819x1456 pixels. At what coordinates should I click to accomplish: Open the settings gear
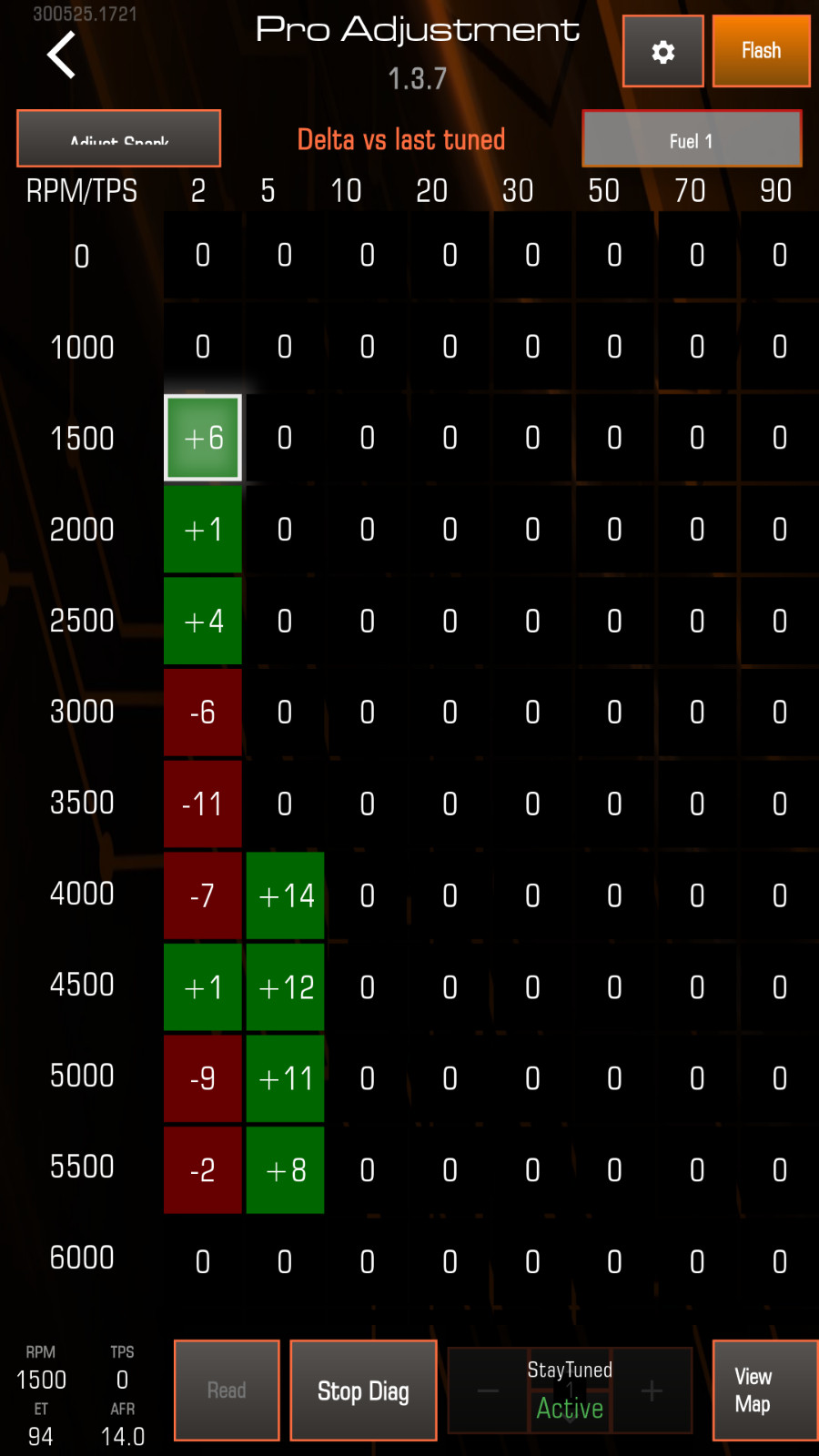[x=662, y=52]
